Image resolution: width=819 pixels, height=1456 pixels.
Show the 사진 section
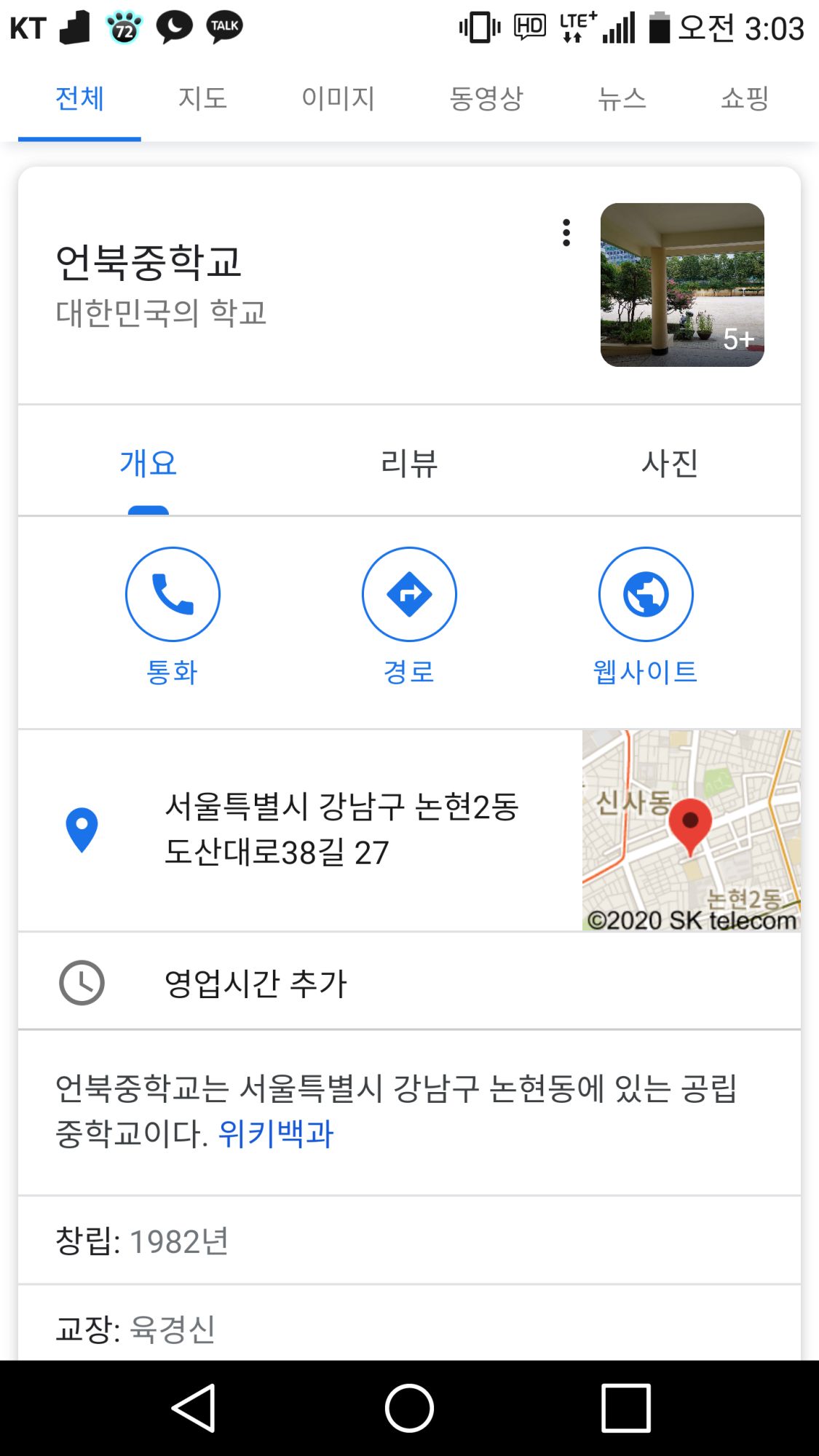coord(670,463)
